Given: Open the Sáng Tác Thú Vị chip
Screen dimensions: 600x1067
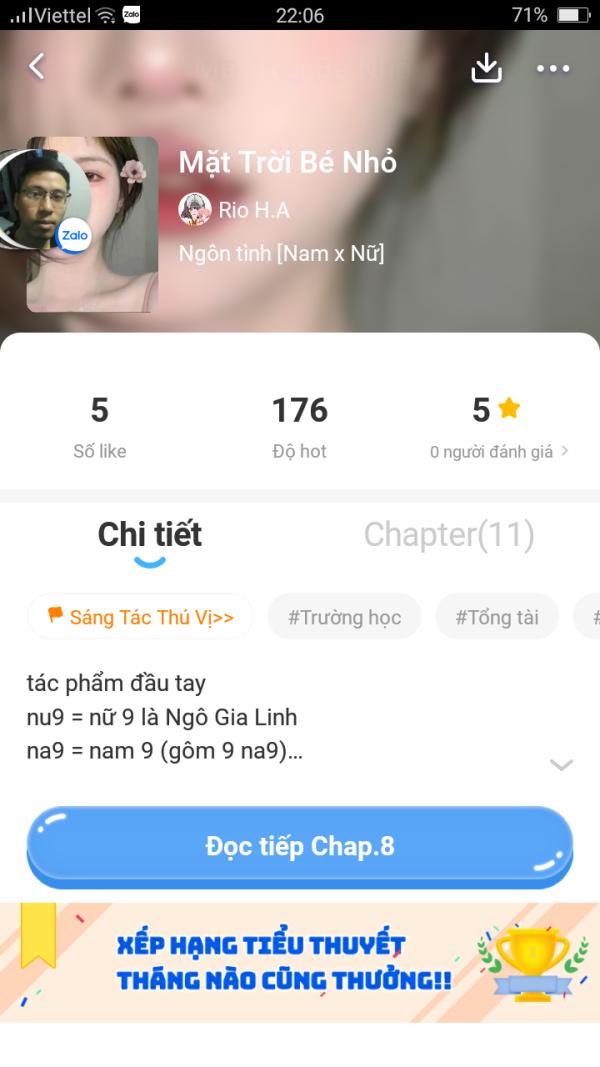Looking at the screenshot, I should pyautogui.click(x=140, y=617).
